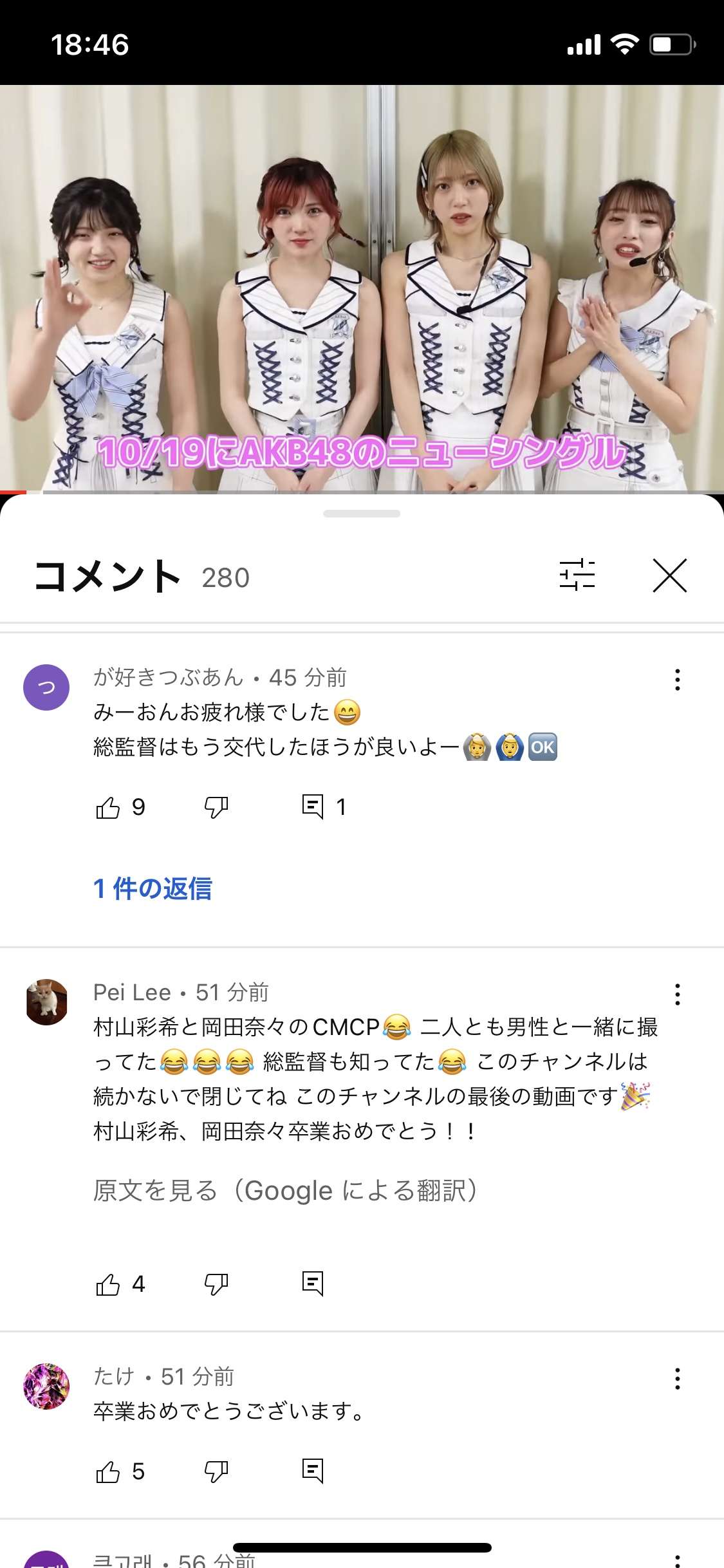Viewport: 724px width, 1568px height.
Task: Open more options for たけ's comment
Action: click(677, 1379)
